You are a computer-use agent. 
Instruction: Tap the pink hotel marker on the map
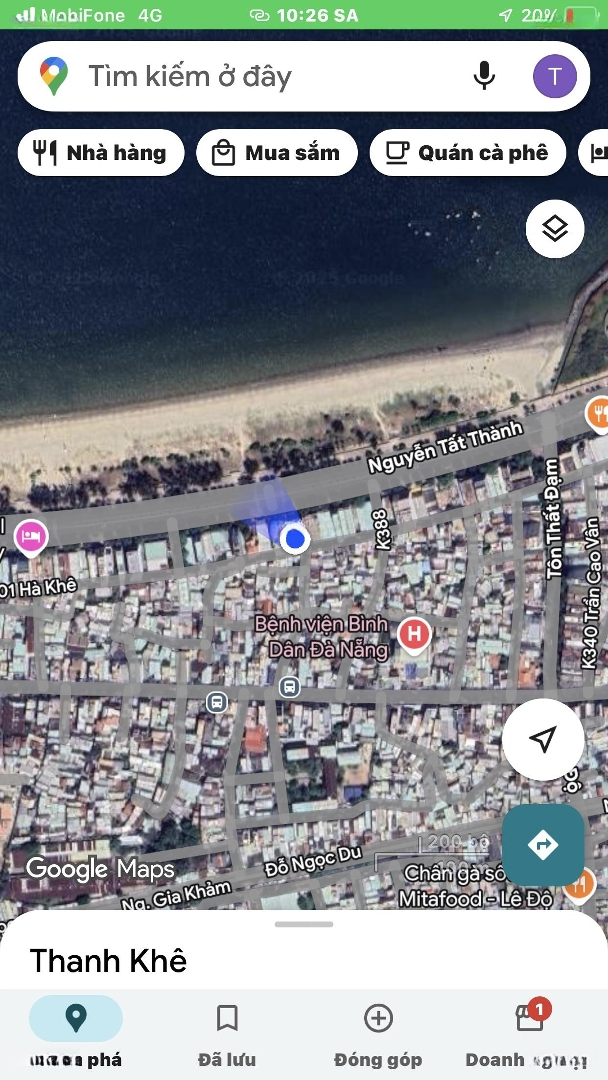(x=31, y=537)
